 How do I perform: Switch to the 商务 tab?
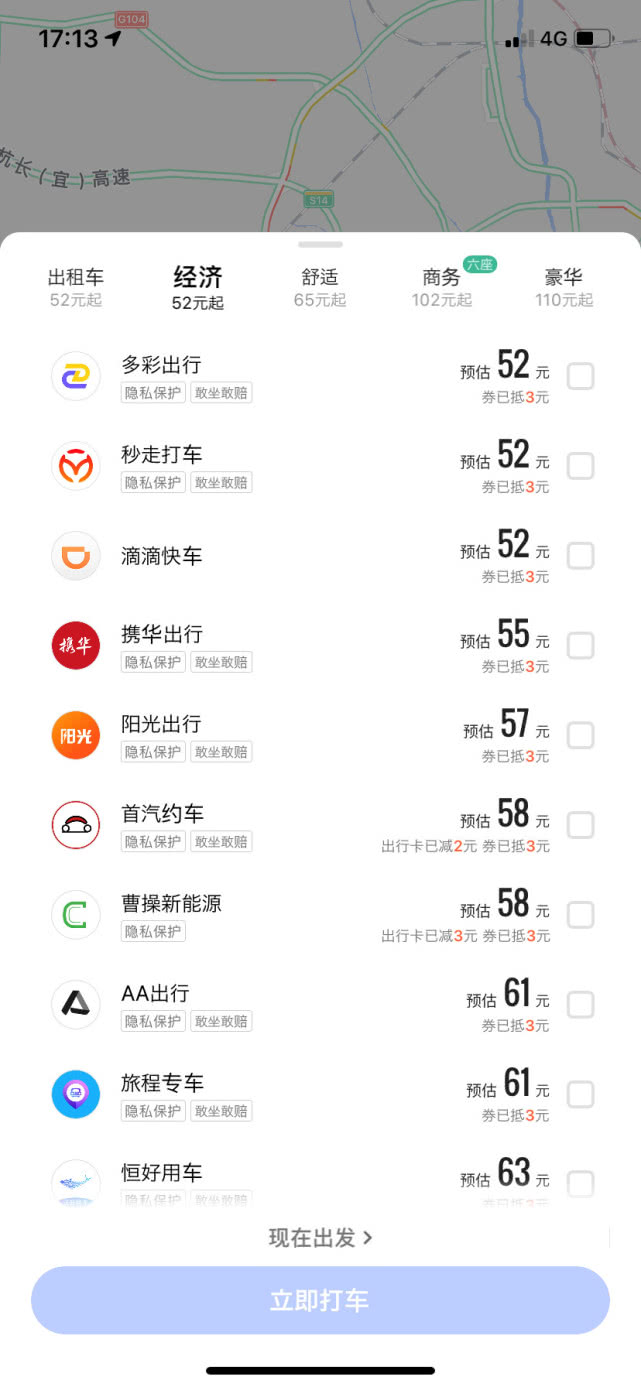442,286
